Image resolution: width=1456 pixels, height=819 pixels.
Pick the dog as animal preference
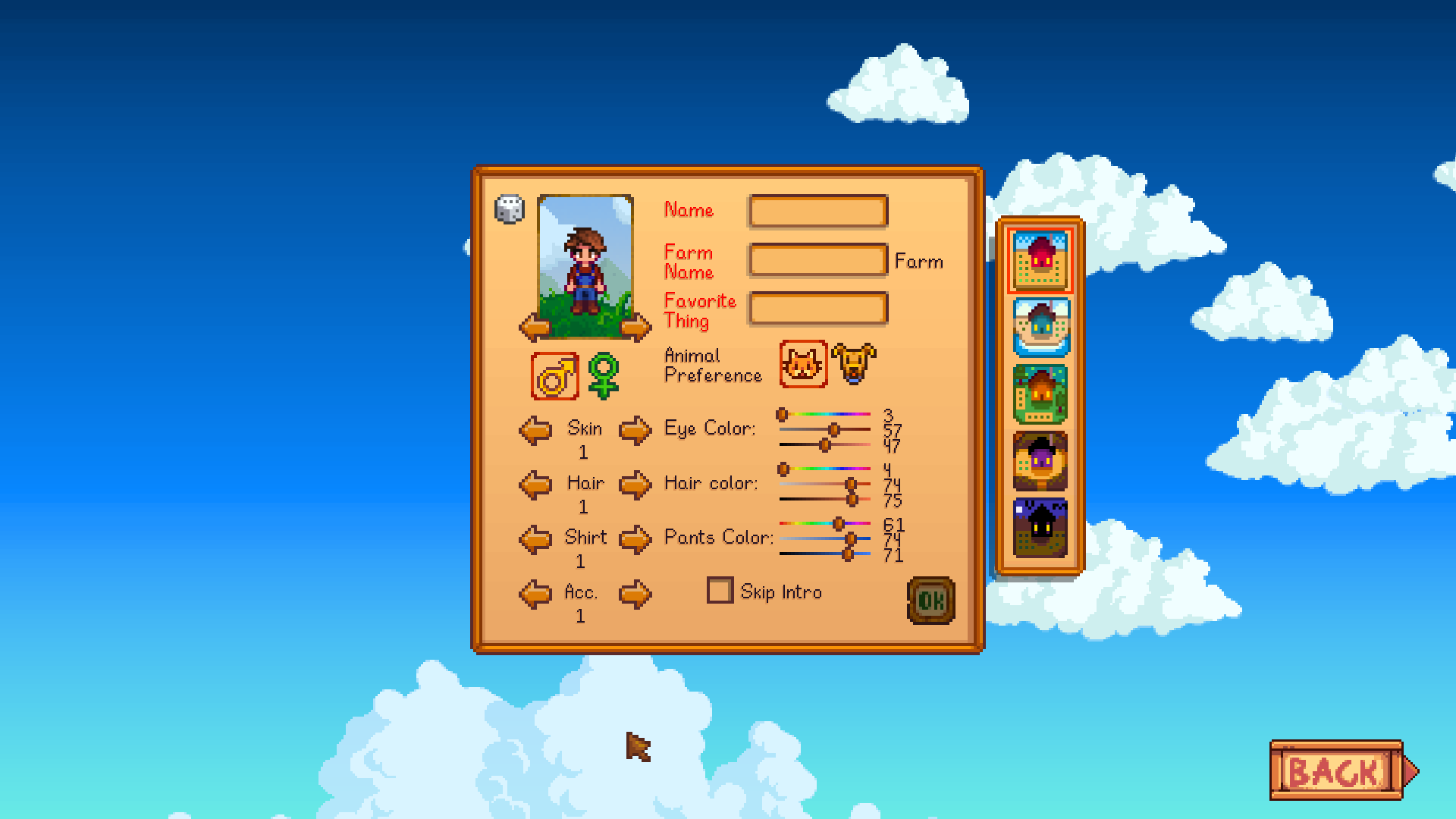pyautogui.click(x=853, y=364)
